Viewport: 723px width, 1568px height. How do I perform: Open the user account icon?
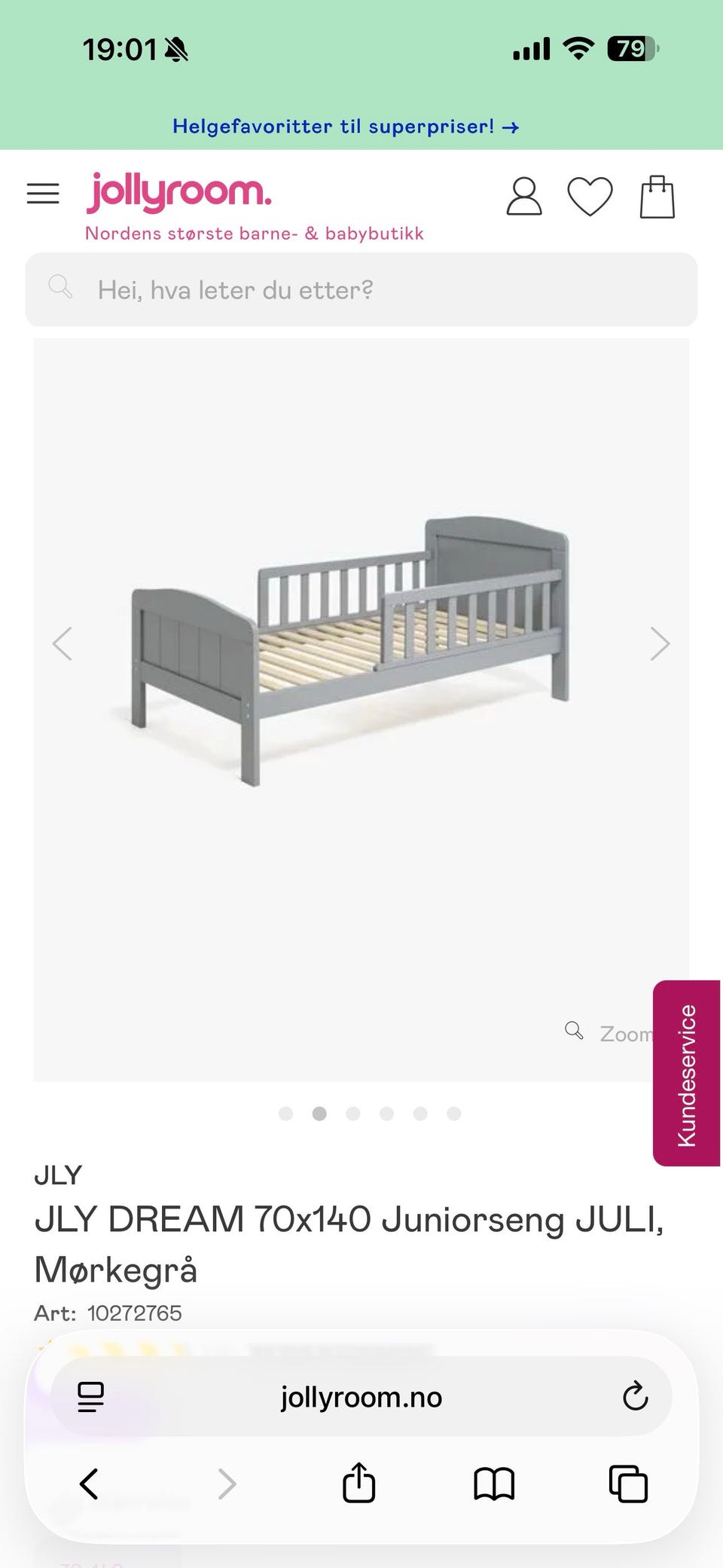[524, 197]
